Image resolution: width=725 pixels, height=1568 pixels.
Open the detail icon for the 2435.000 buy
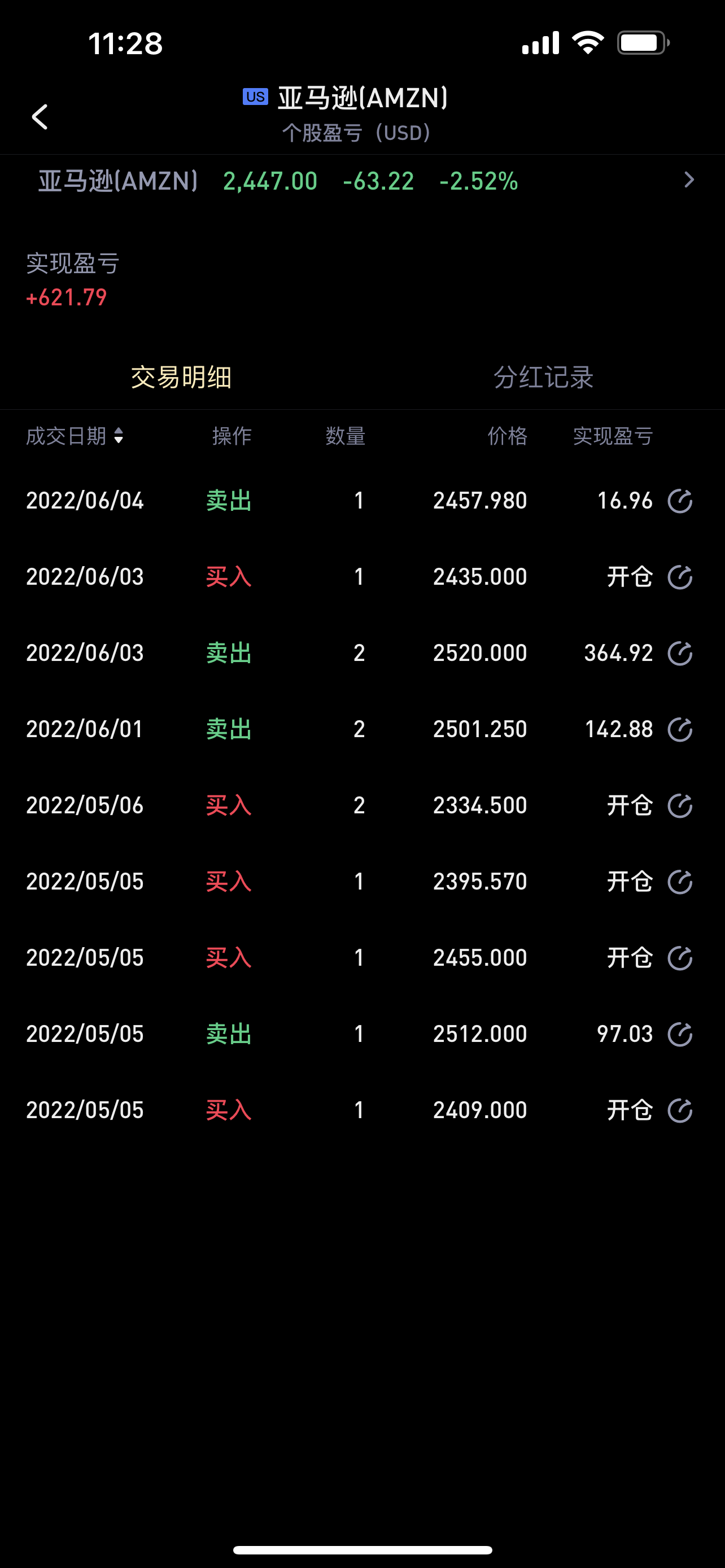pos(680,577)
